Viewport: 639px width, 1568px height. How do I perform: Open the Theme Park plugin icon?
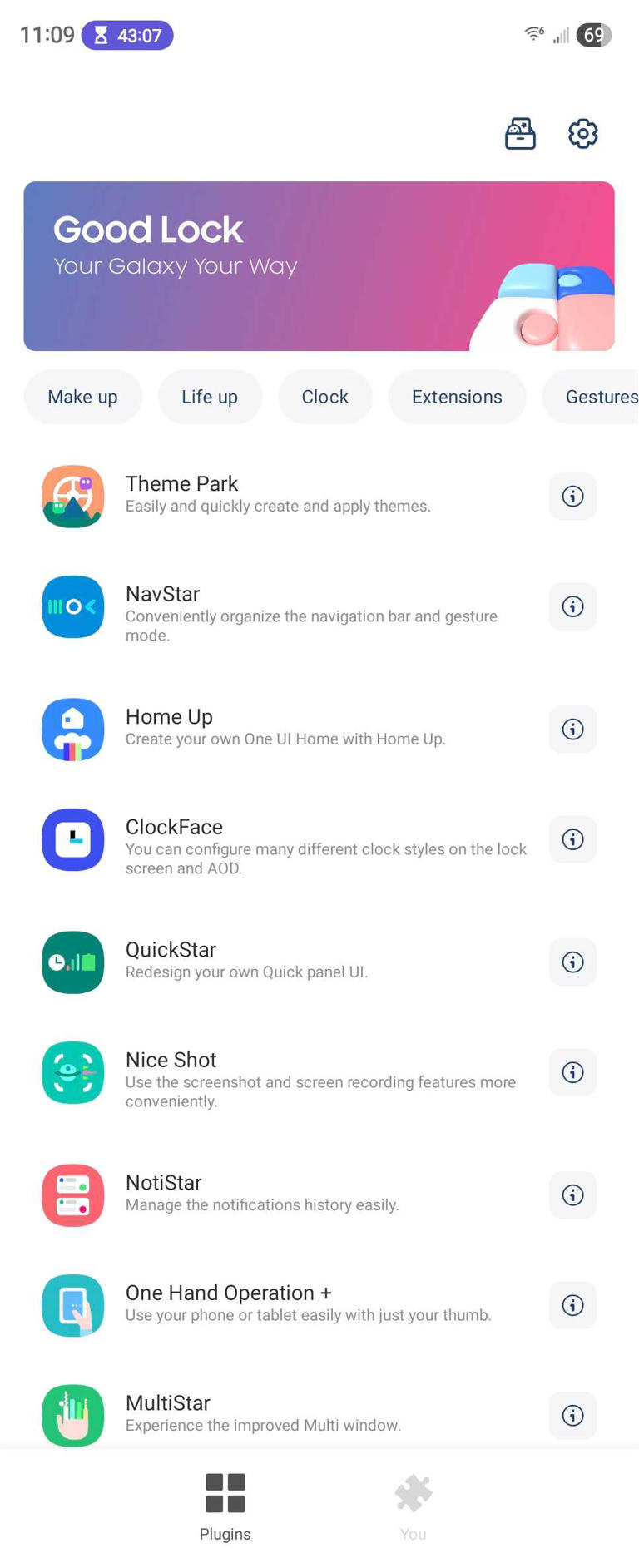click(x=72, y=496)
